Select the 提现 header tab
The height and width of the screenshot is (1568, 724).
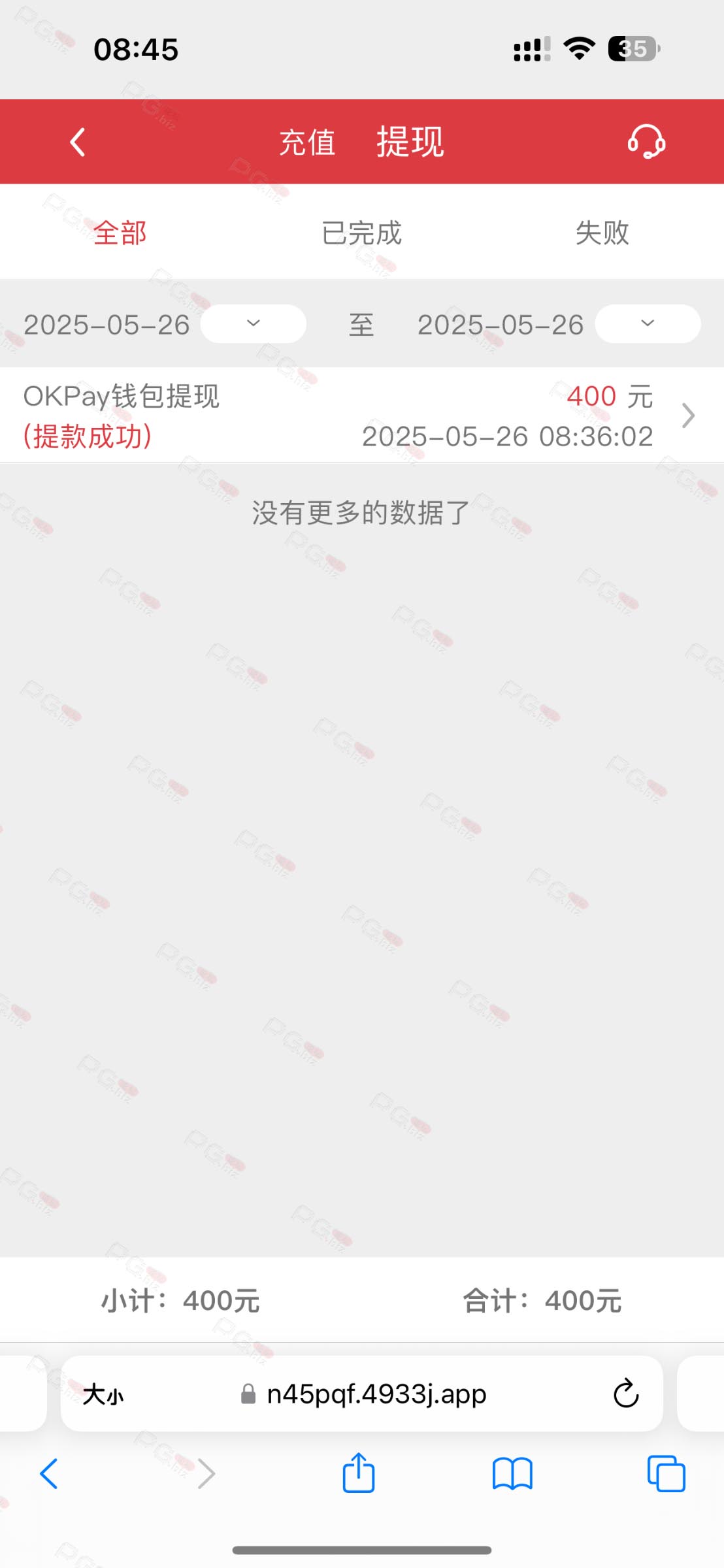click(x=410, y=142)
